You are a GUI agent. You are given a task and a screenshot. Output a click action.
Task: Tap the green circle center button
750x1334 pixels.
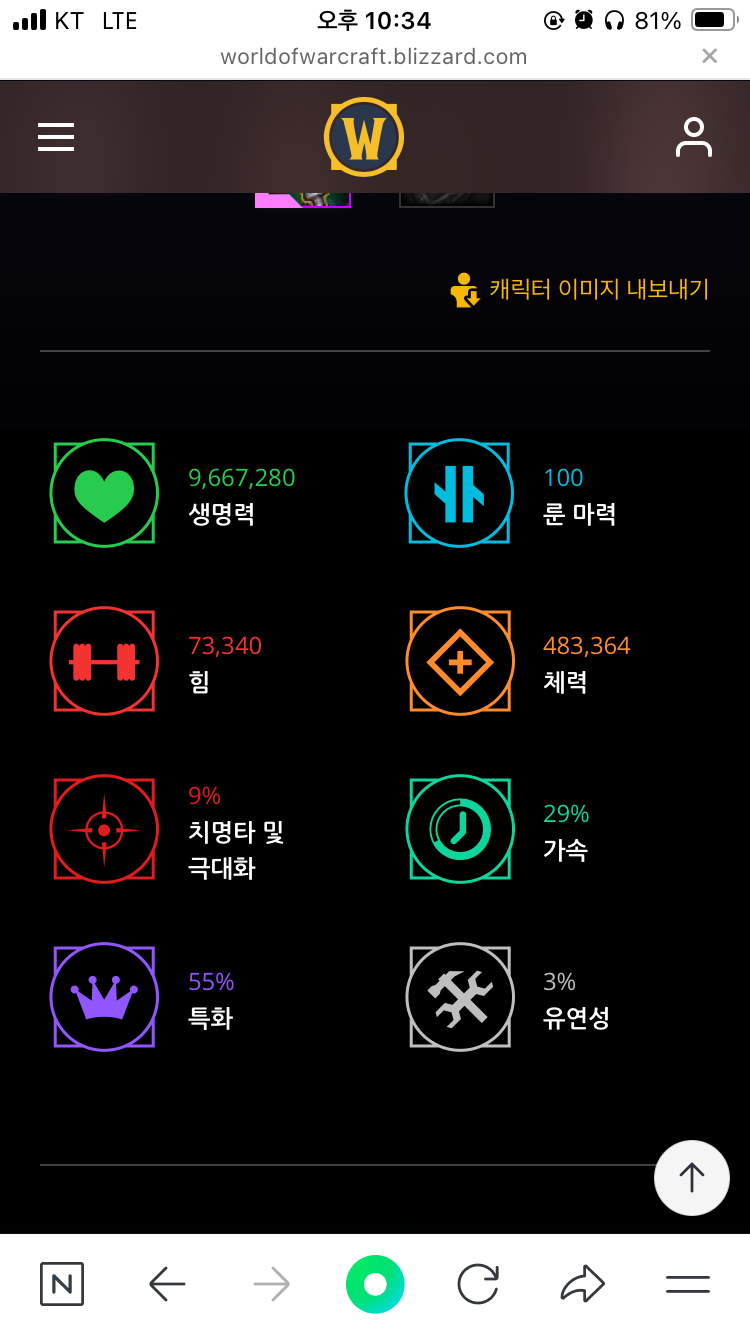tap(375, 1284)
